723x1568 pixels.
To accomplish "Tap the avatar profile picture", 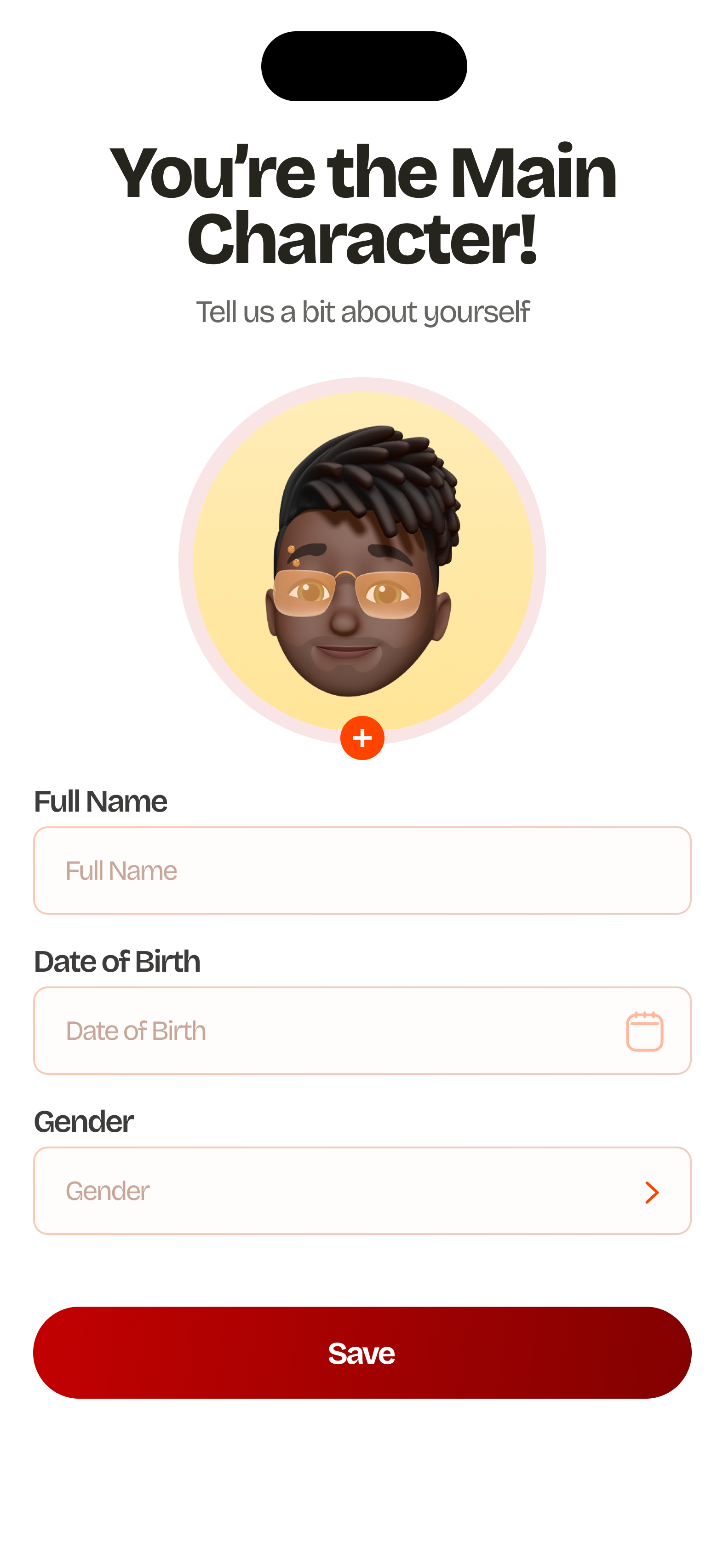I will (362, 560).
